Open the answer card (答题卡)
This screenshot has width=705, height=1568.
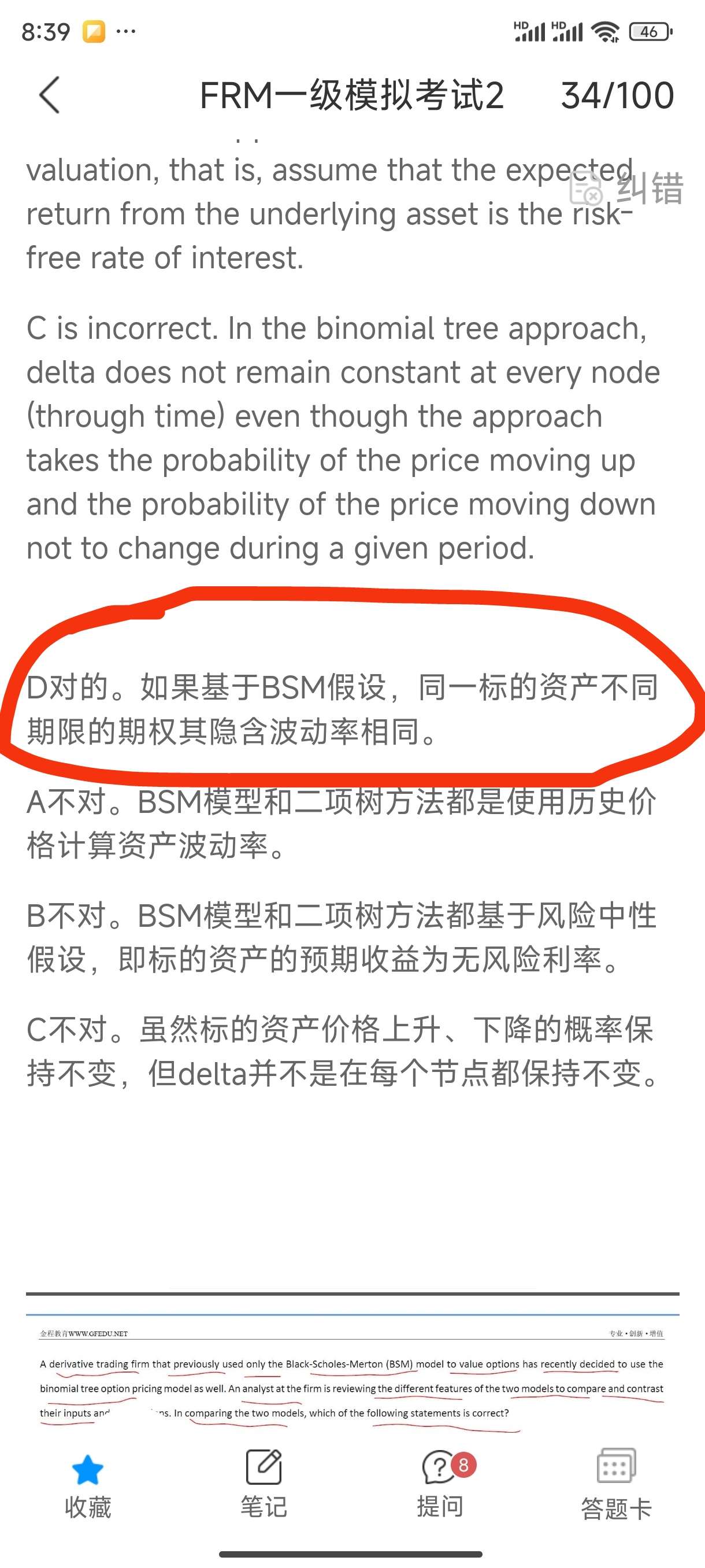point(616,1485)
